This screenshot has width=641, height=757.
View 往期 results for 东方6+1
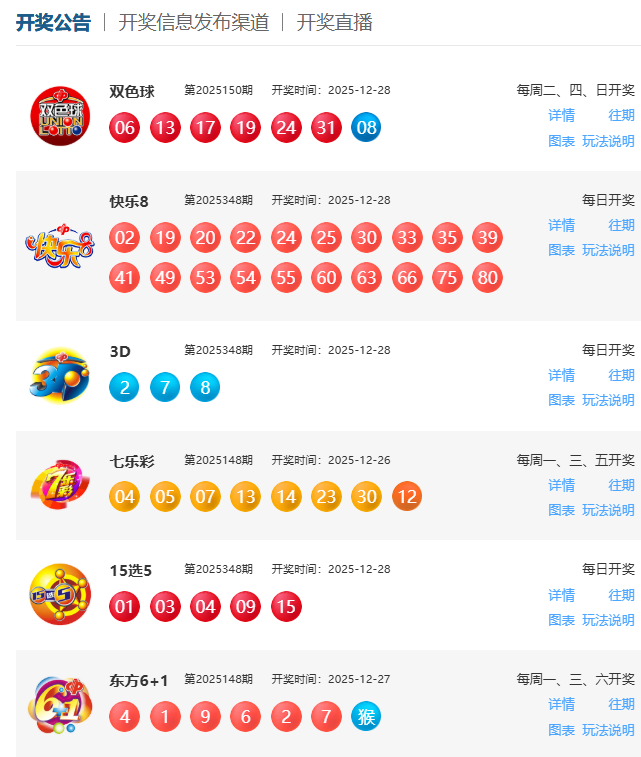[621, 704]
